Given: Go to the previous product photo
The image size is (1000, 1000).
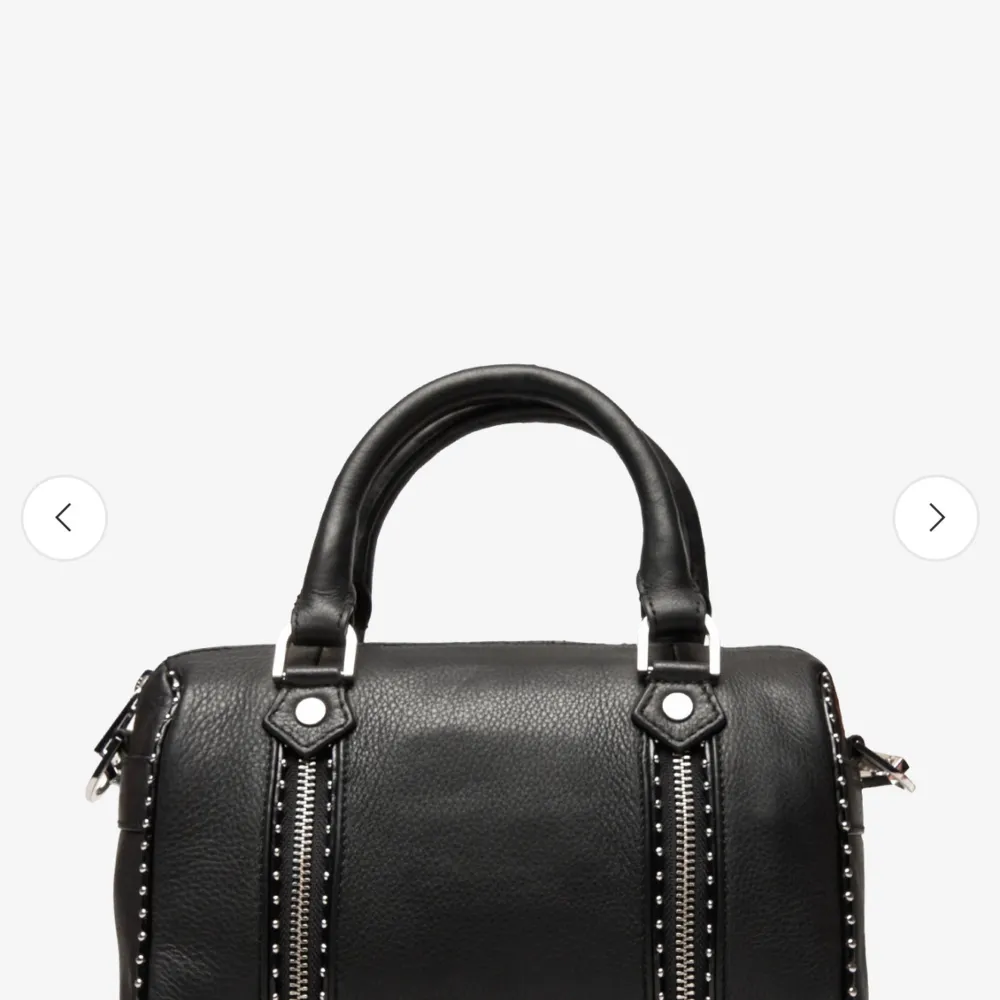Looking at the screenshot, I should click(x=64, y=518).
